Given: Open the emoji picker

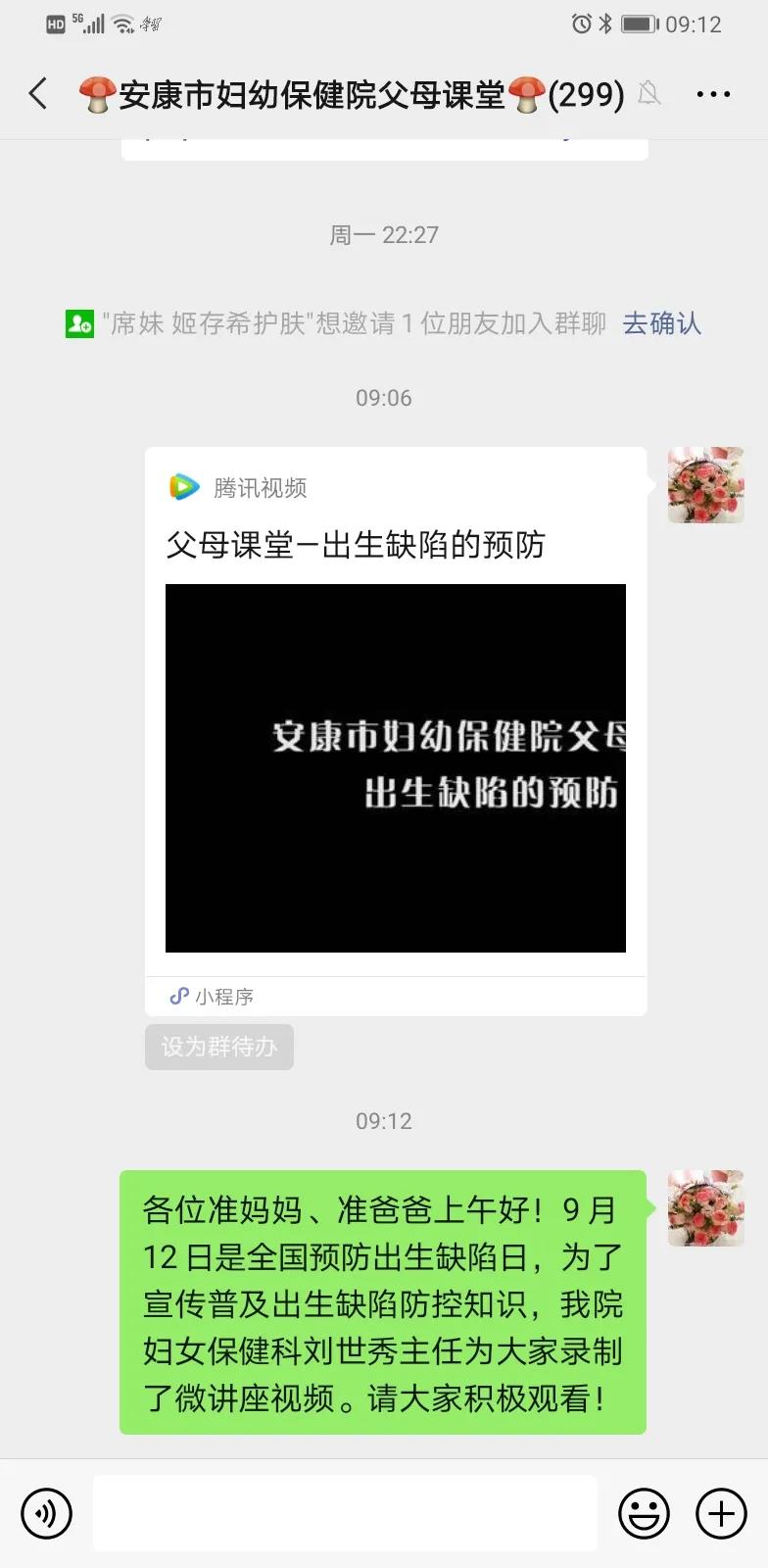Looking at the screenshot, I should point(644,1513).
